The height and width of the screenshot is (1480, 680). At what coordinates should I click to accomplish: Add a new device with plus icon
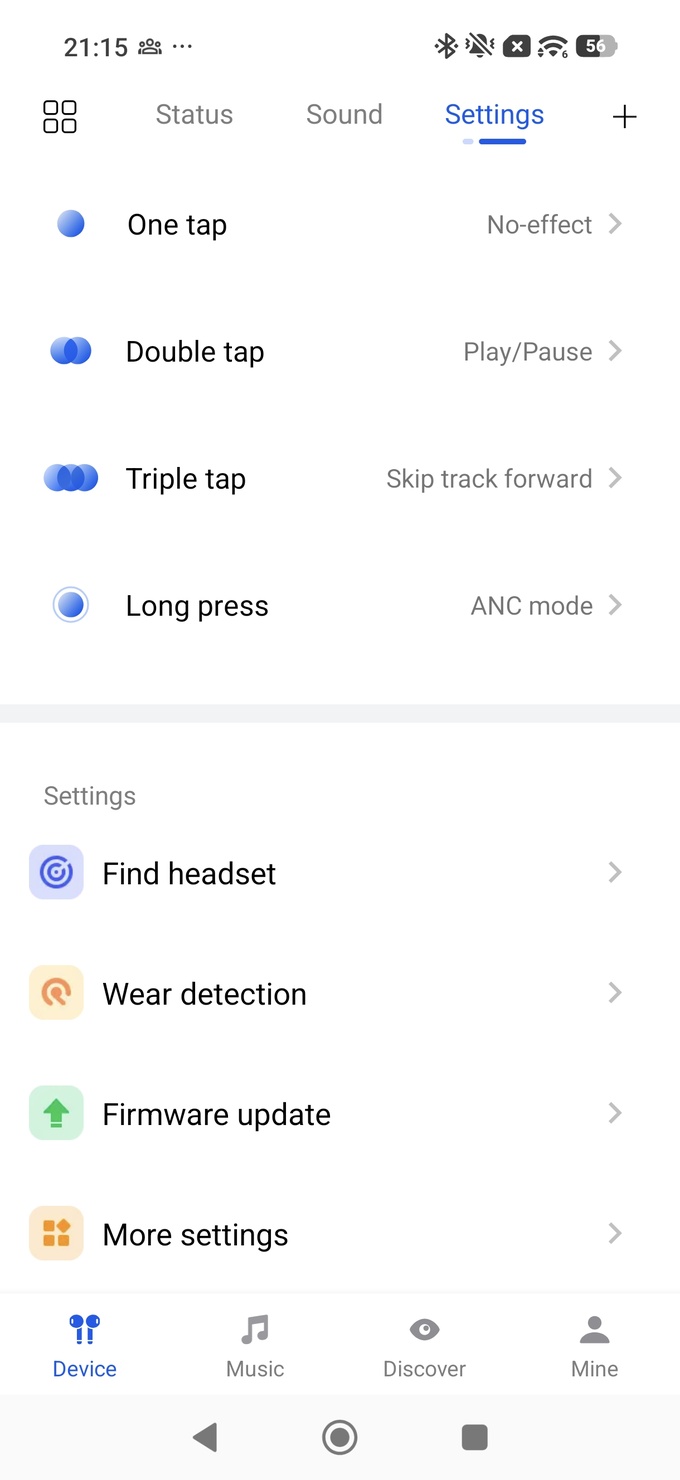tap(624, 117)
